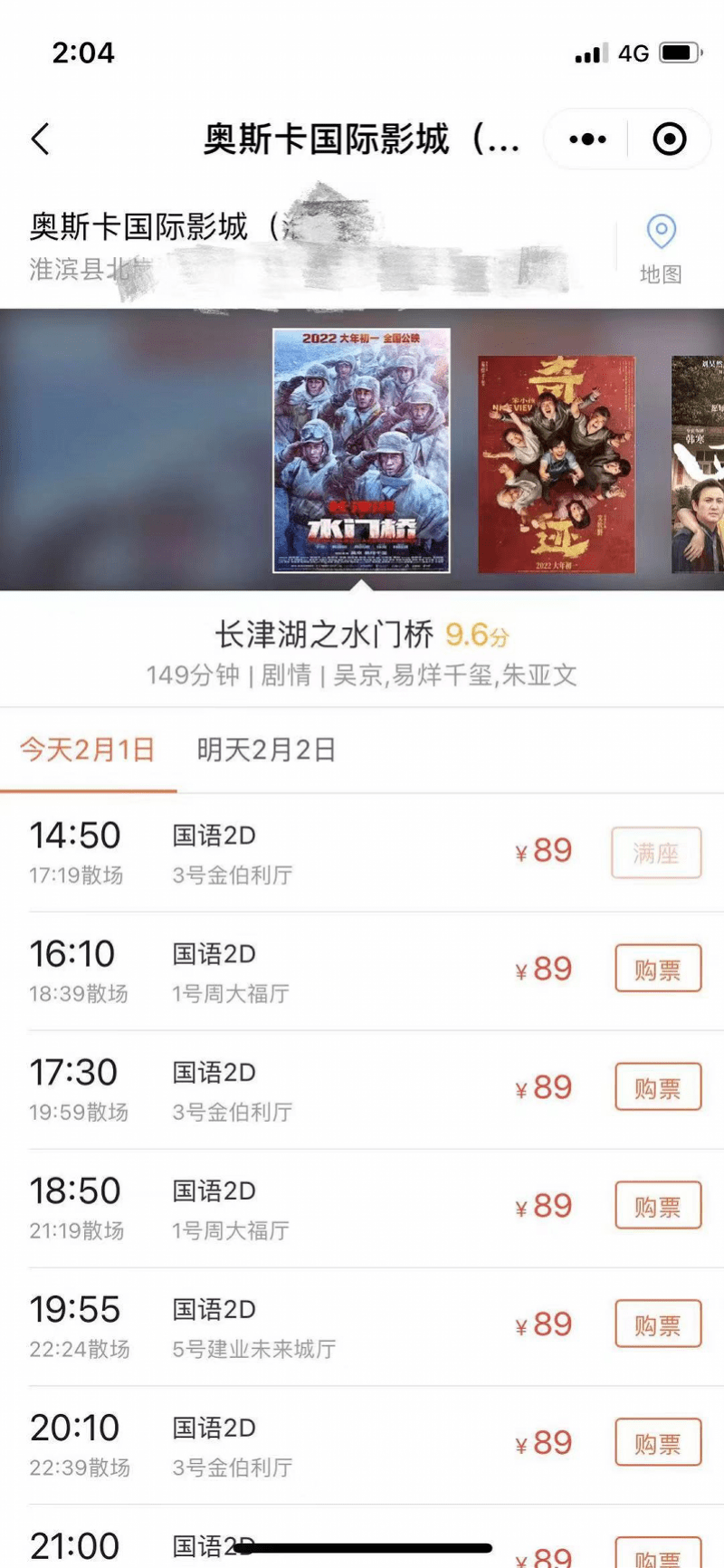
Task: Go back using the top-left arrow
Action: click(41, 139)
